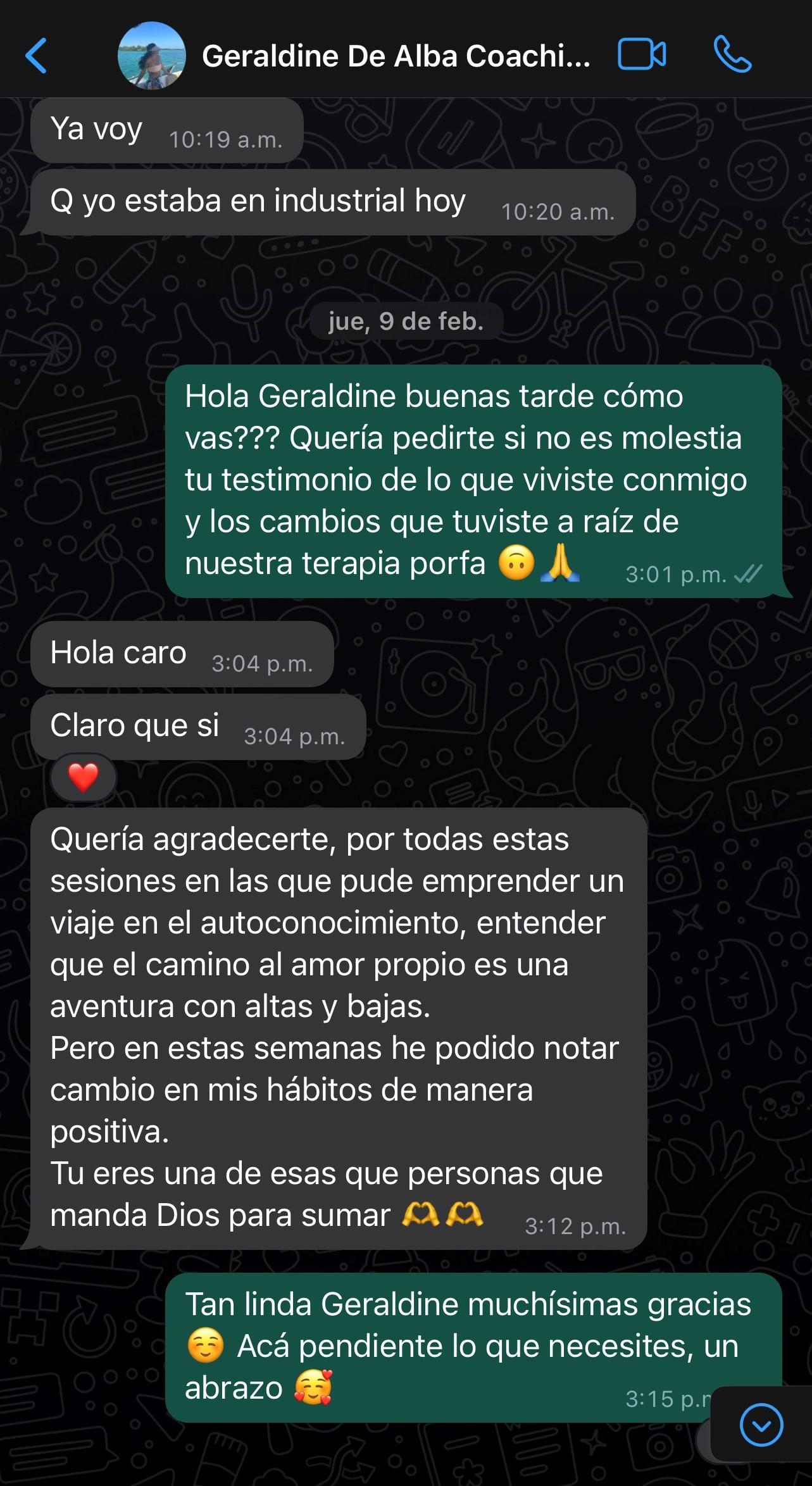This screenshot has width=812, height=1486.
Task: Go back to the chat list
Action: click(36, 56)
